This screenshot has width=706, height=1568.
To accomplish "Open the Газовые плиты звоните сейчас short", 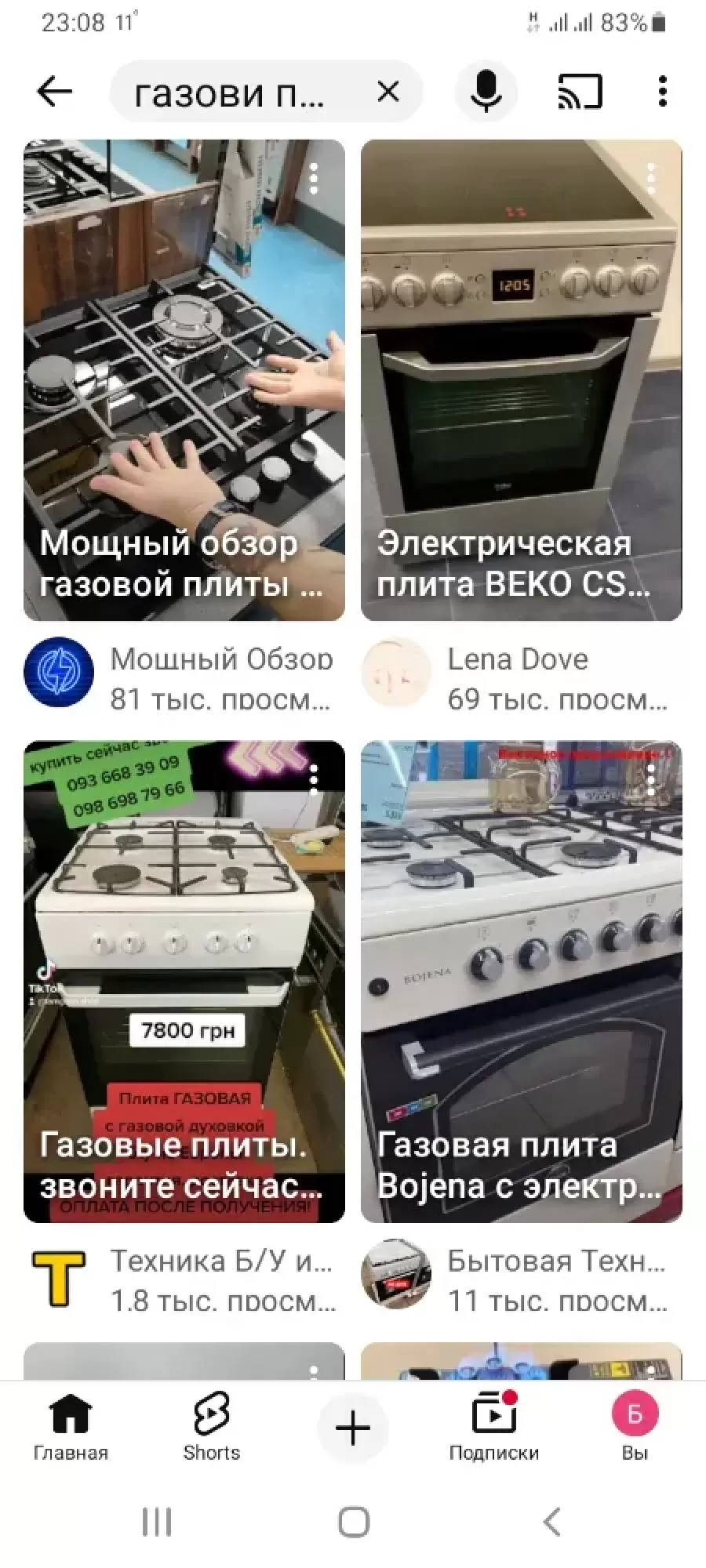I will coord(184,980).
